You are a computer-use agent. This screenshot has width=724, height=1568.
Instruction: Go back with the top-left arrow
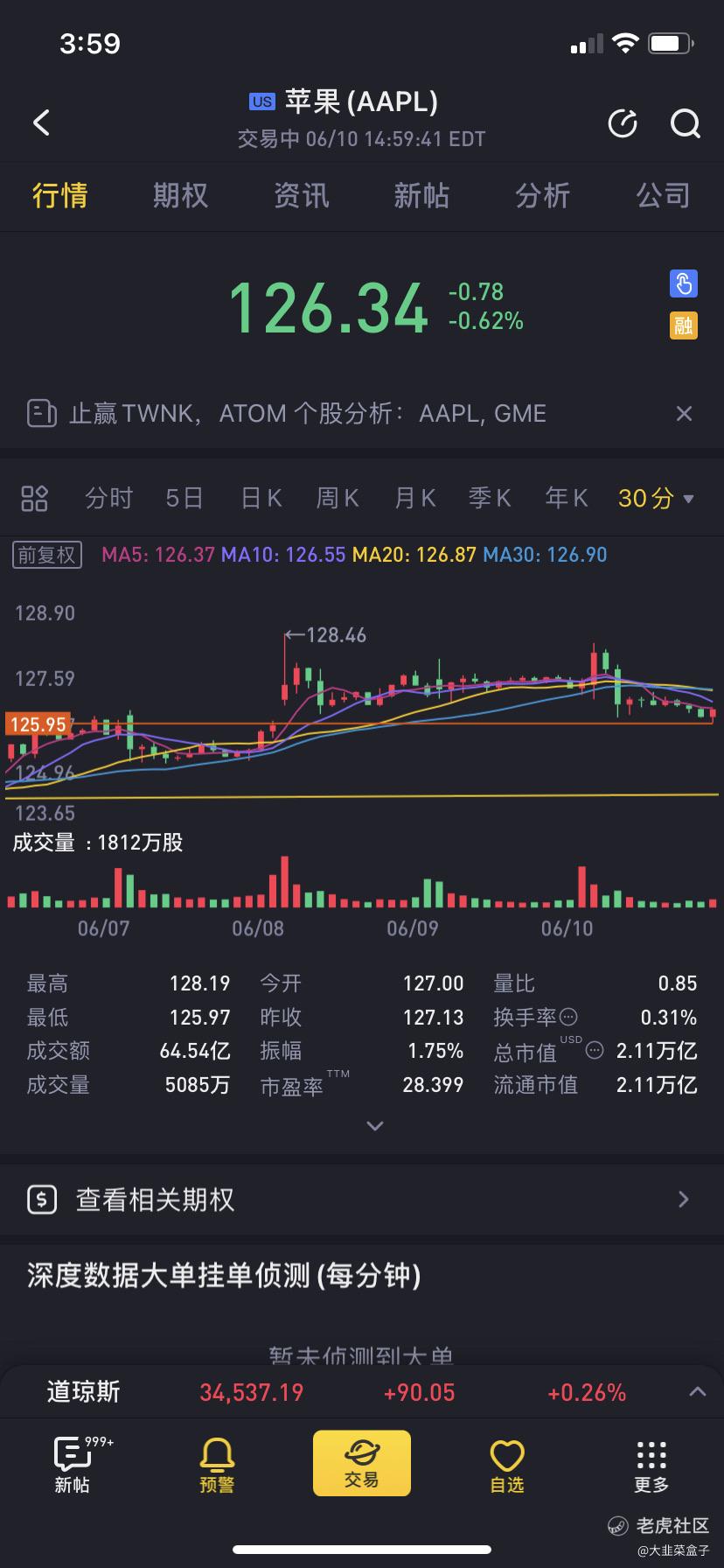(x=41, y=122)
